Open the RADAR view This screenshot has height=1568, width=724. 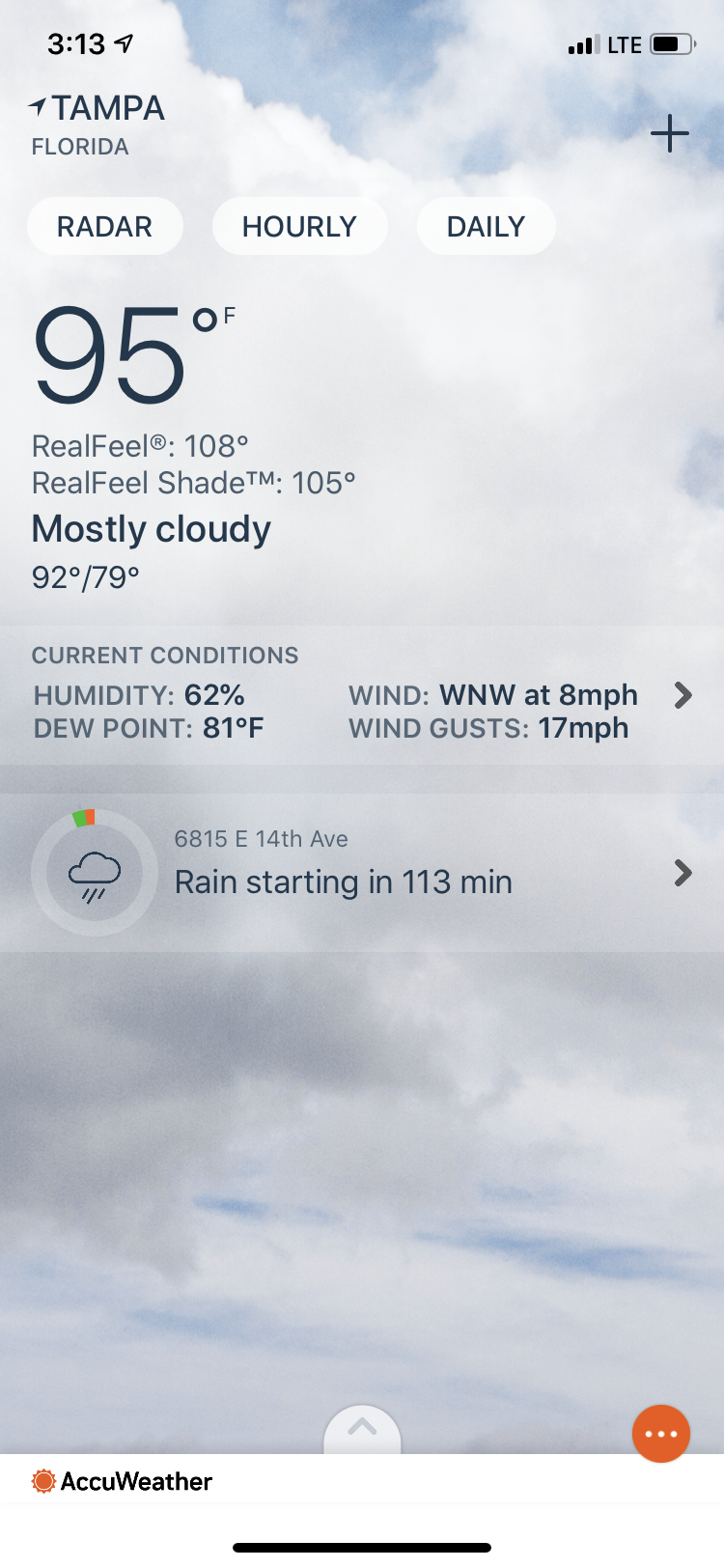click(104, 227)
